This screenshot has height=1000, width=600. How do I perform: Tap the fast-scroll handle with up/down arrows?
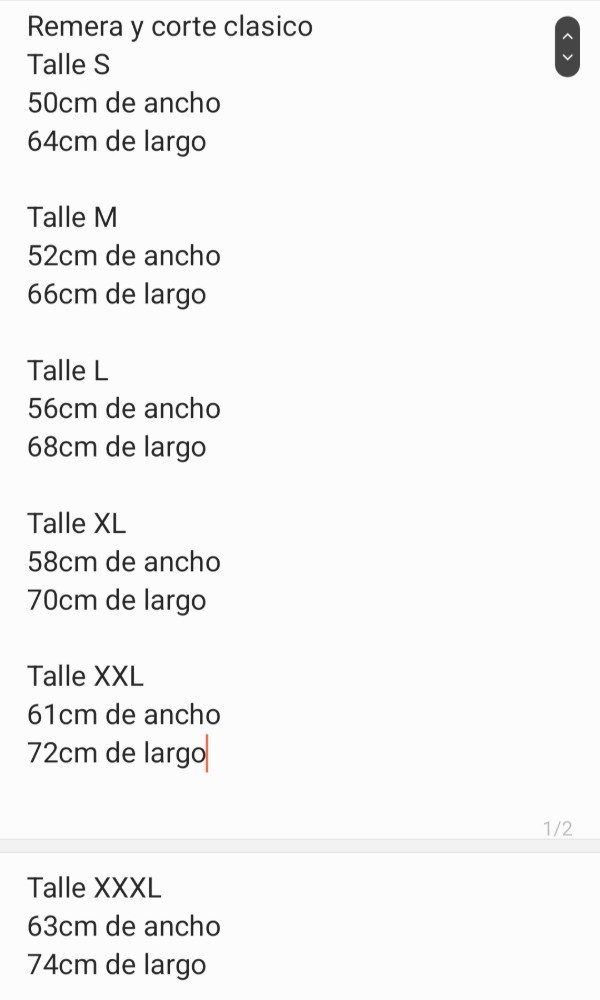coord(567,47)
